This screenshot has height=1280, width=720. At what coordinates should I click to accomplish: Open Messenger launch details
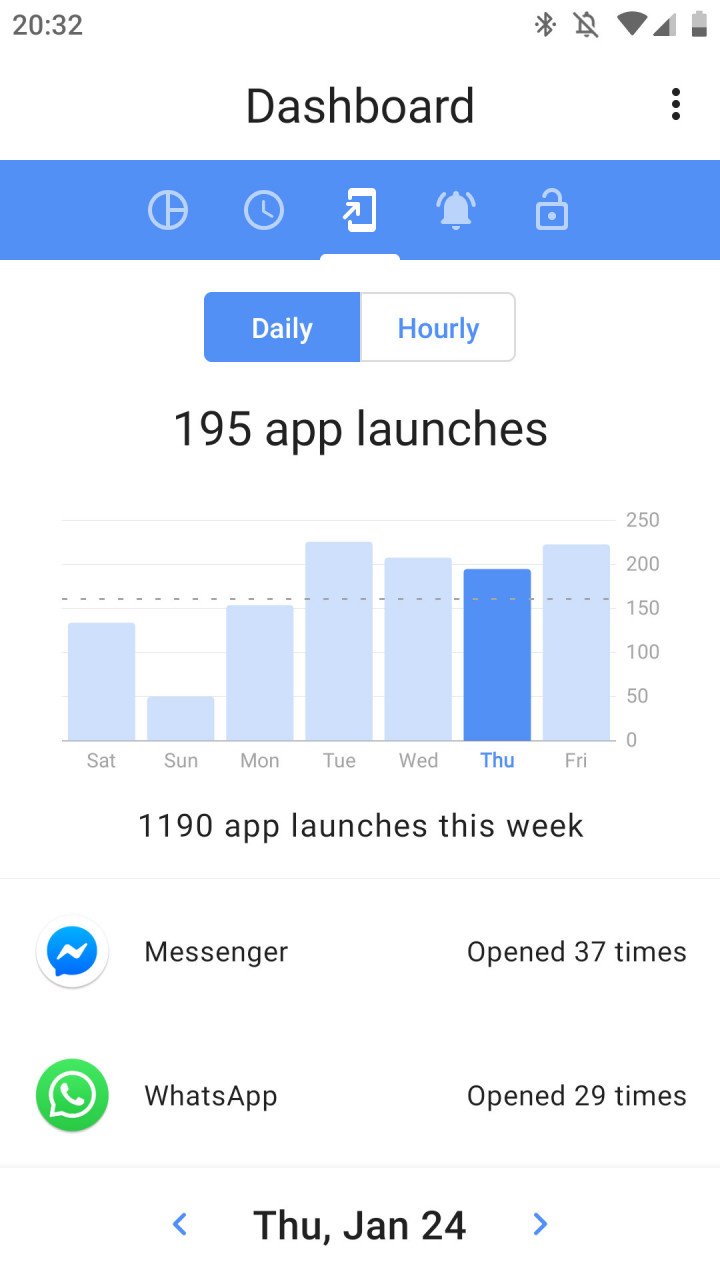click(x=360, y=952)
